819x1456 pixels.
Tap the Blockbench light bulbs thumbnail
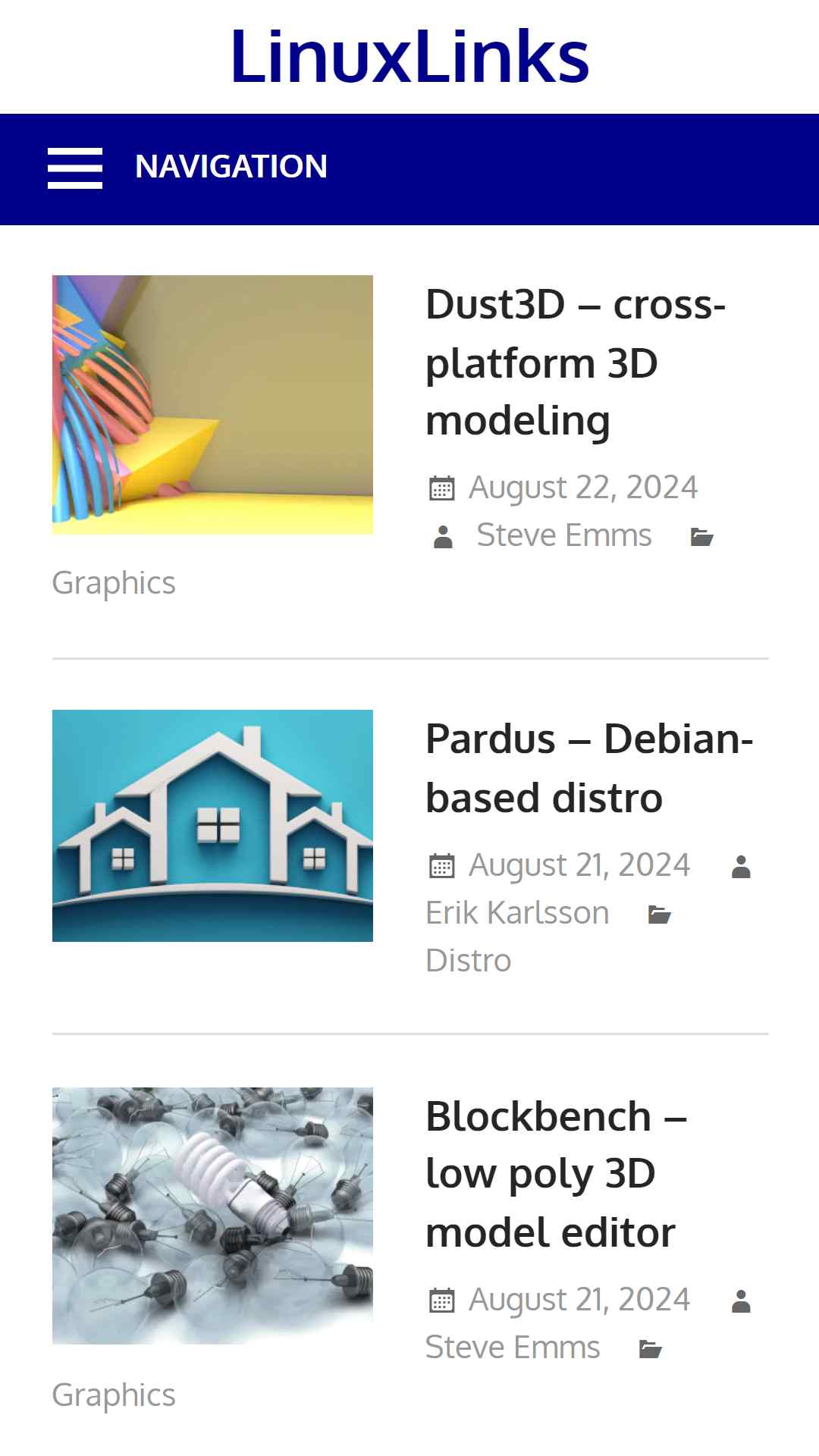212,1216
